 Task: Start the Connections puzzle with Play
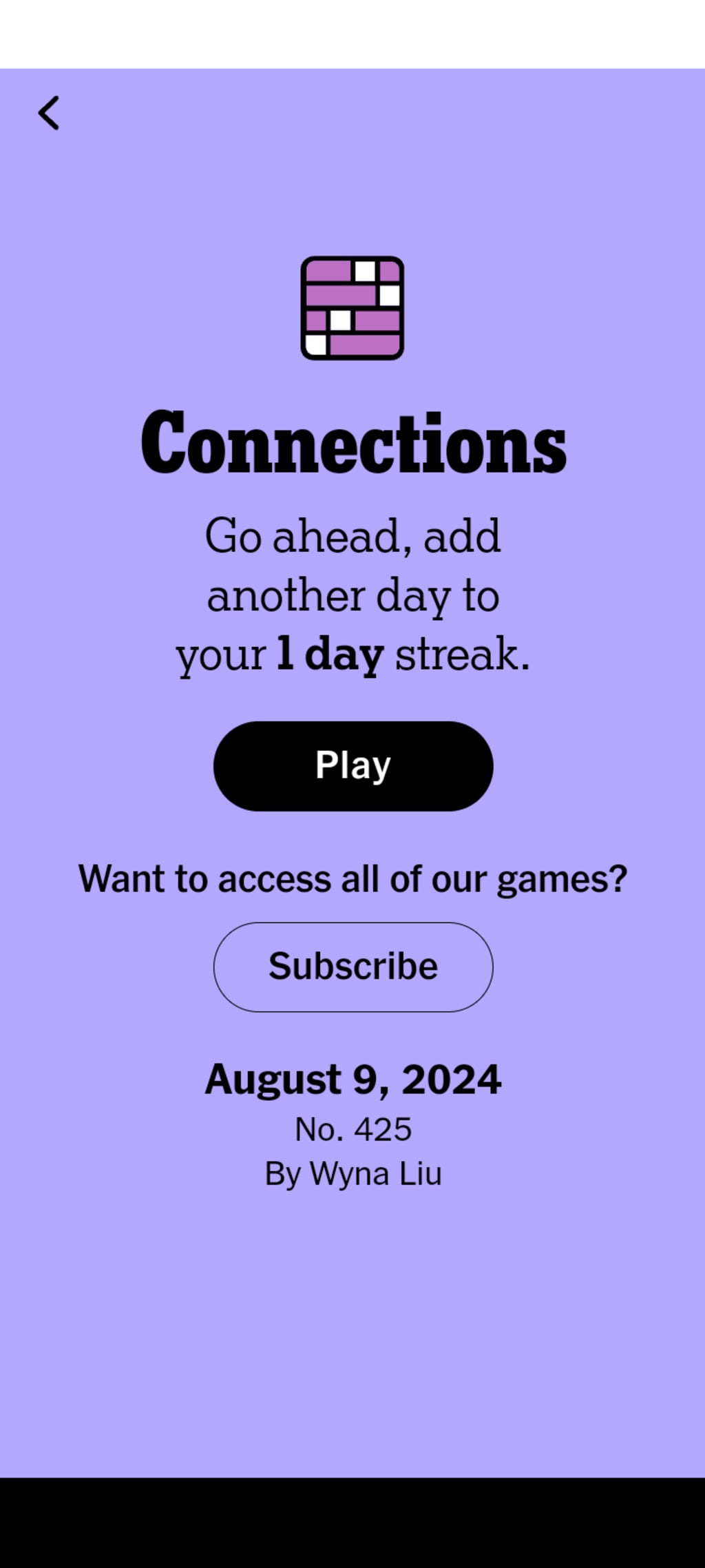click(x=353, y=765)
